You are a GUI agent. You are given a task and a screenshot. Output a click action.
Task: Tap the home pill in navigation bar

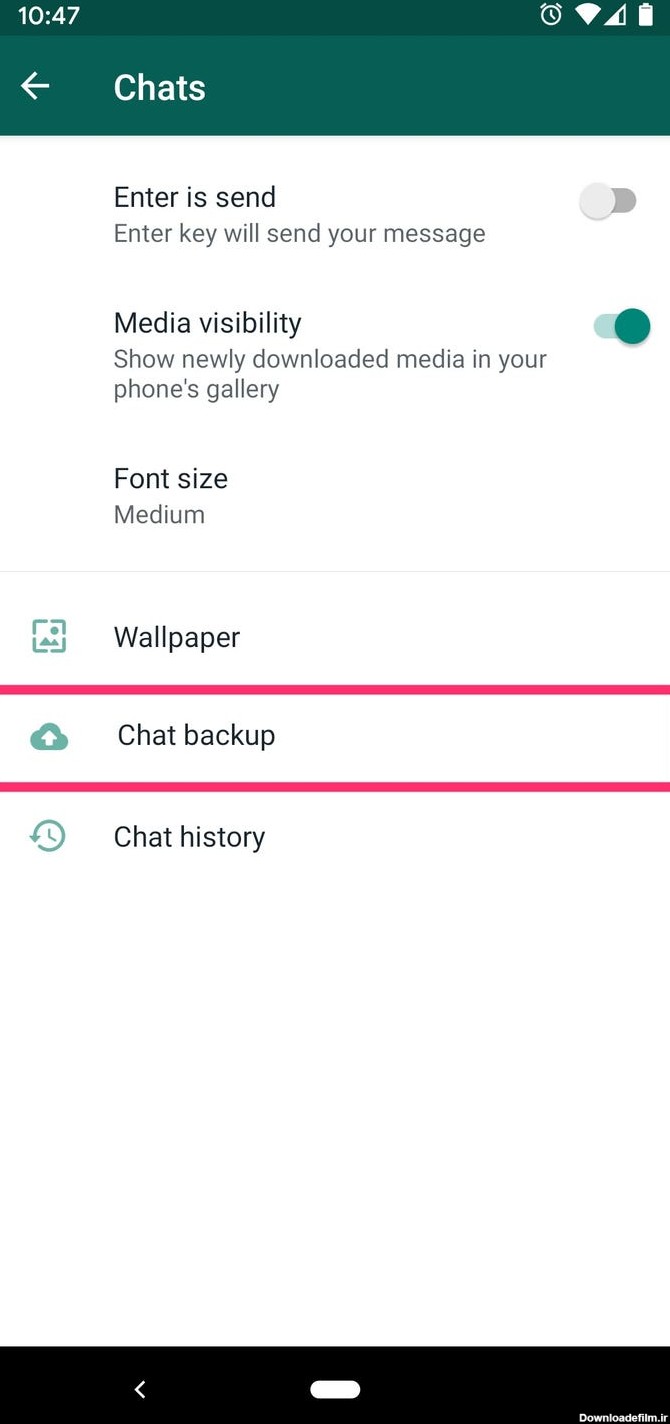point(335,1389)
